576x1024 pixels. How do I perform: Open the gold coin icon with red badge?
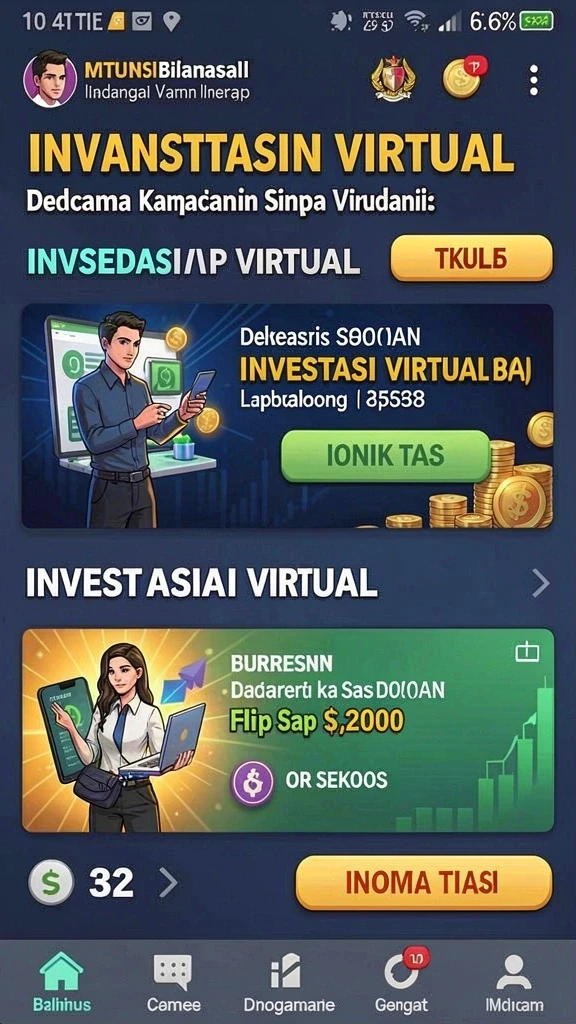(x=464, y=77)
